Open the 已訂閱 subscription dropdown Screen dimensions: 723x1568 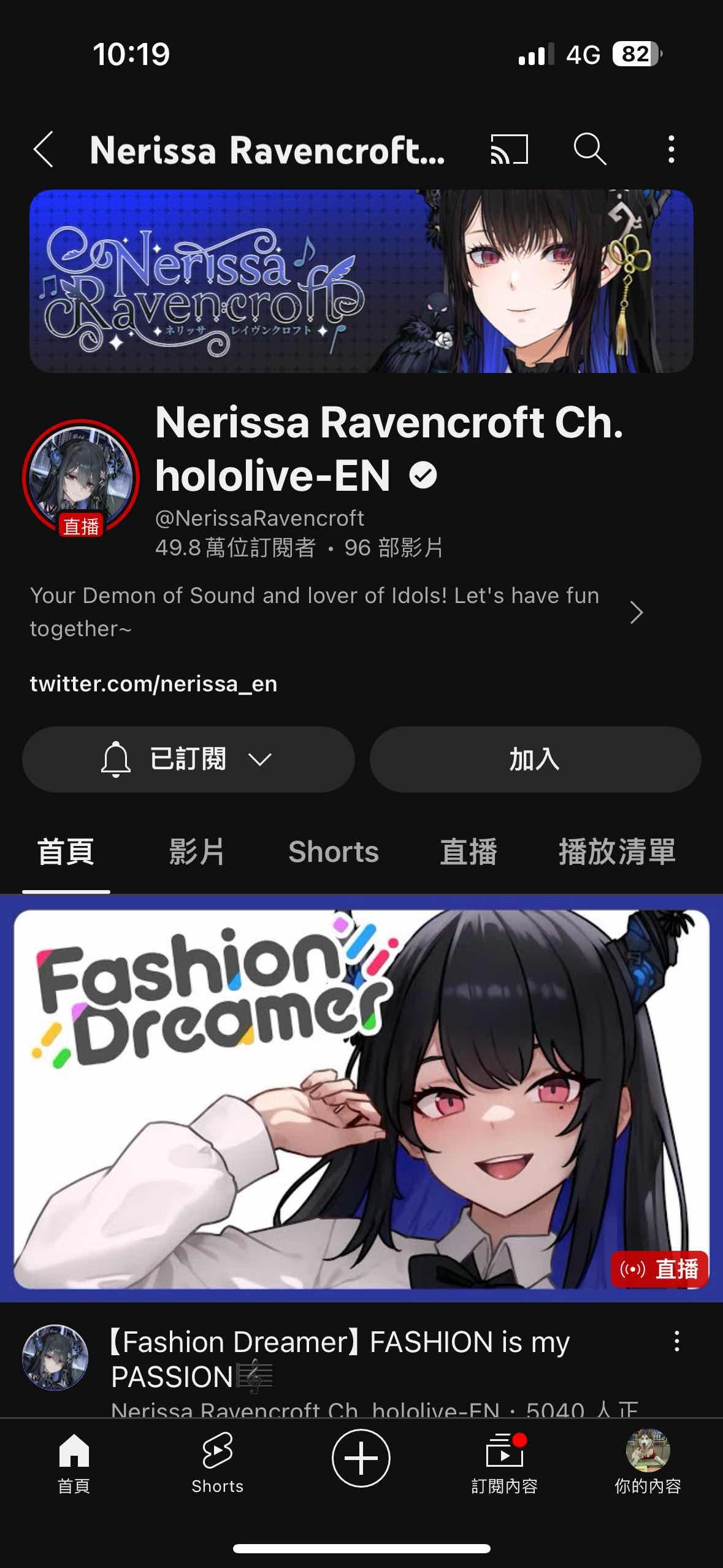(x=188, y=759)
